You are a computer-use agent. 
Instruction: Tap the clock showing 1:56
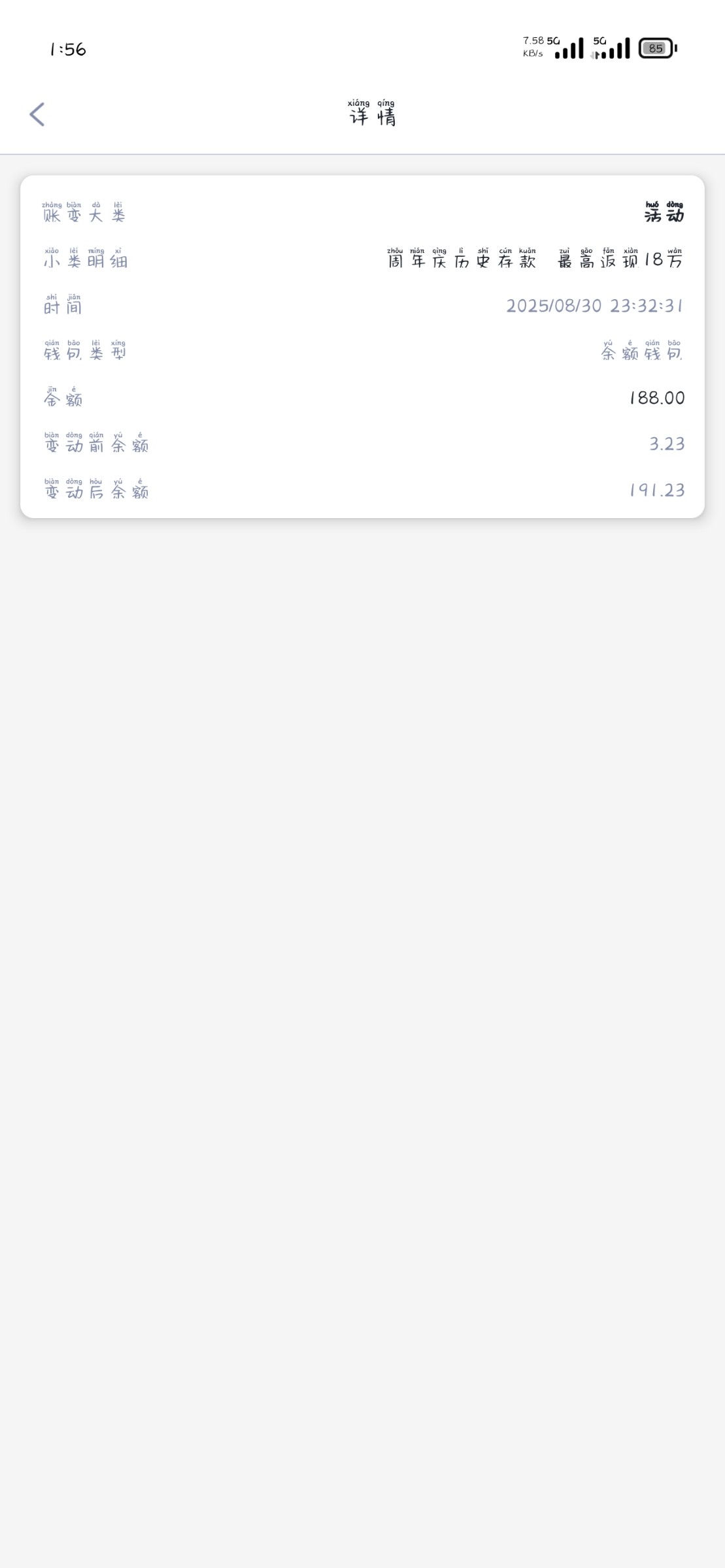pyautogui.click(x=67, y=48)
